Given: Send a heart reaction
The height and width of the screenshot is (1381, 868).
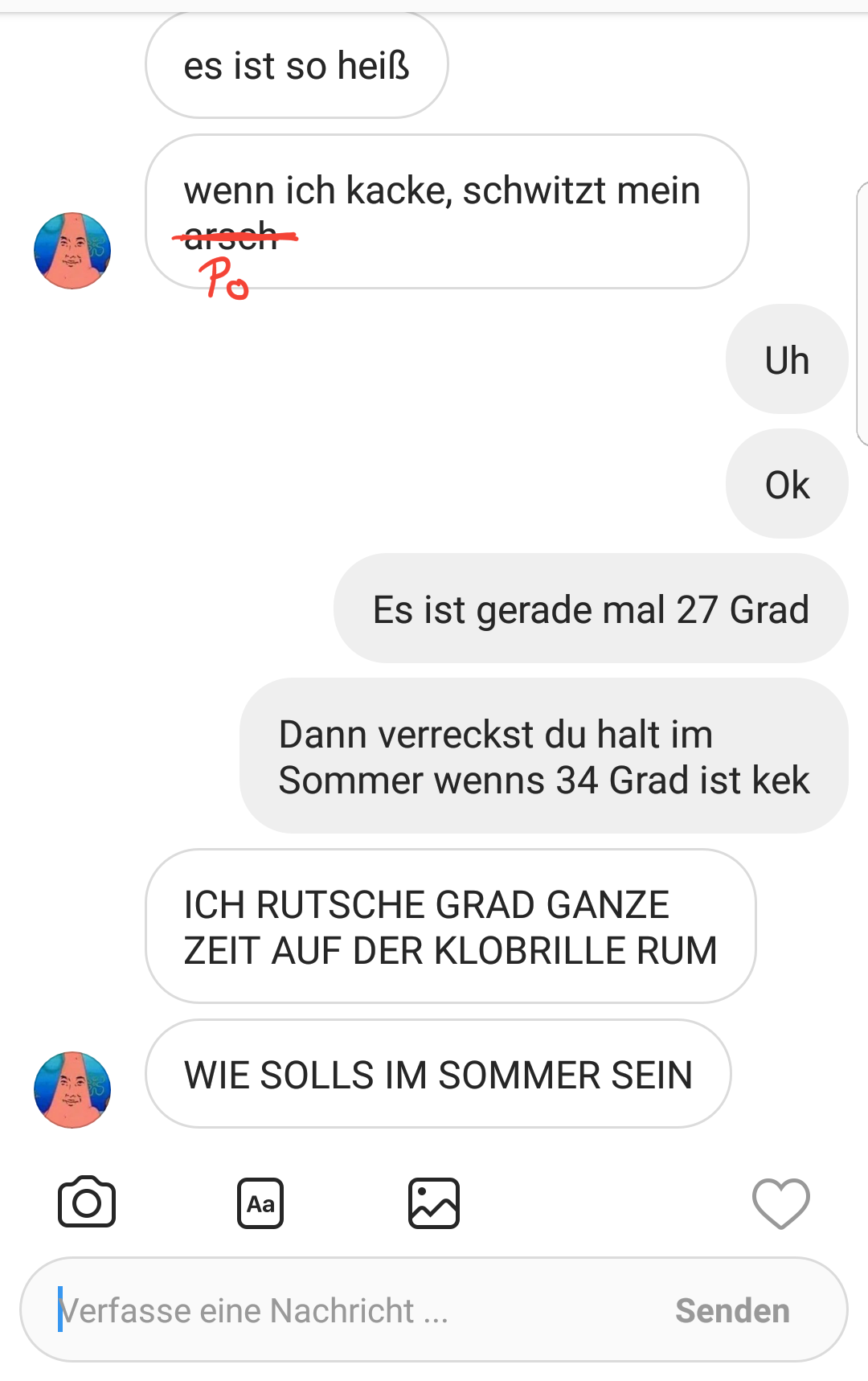Looking at the screenshot, I should tap(780, 1203).
